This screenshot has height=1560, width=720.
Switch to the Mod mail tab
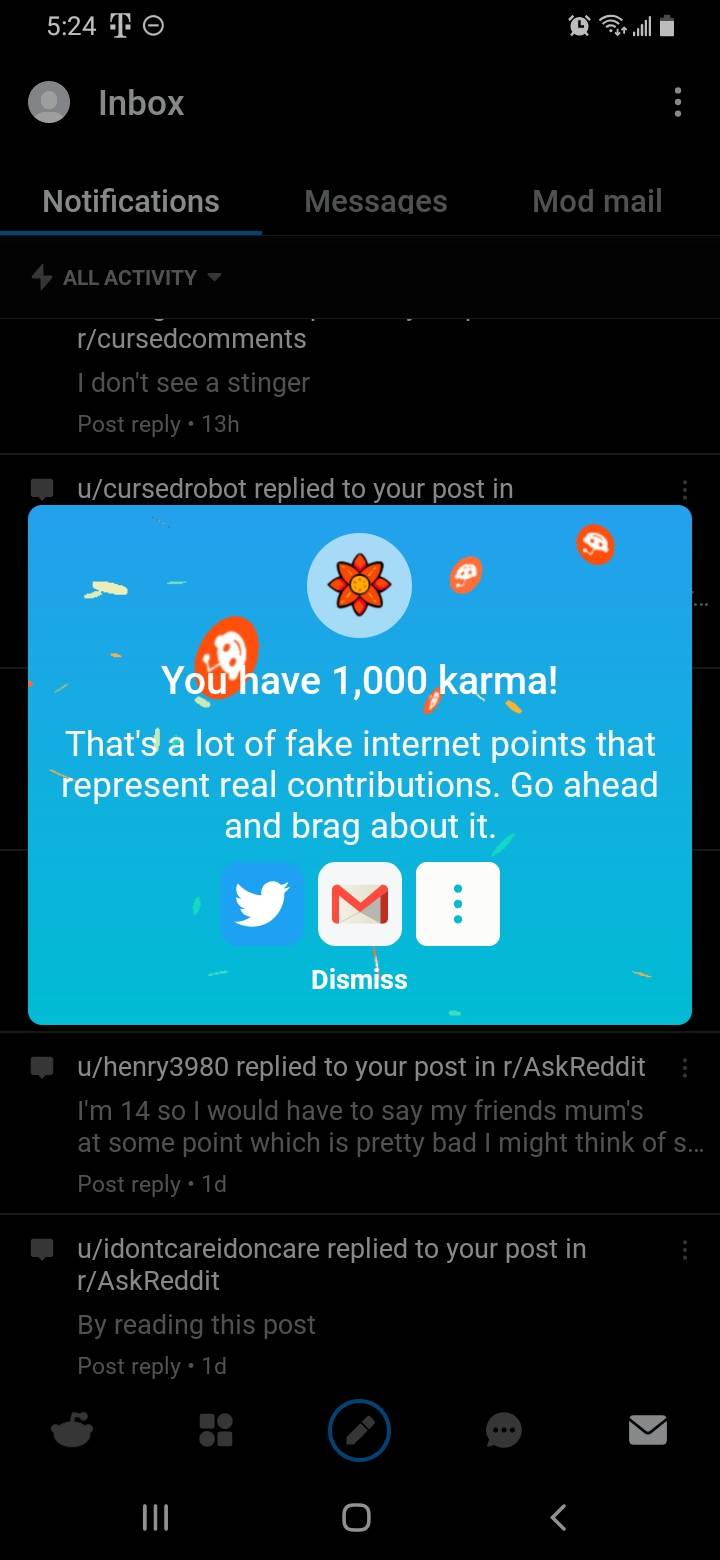[597, 201]
